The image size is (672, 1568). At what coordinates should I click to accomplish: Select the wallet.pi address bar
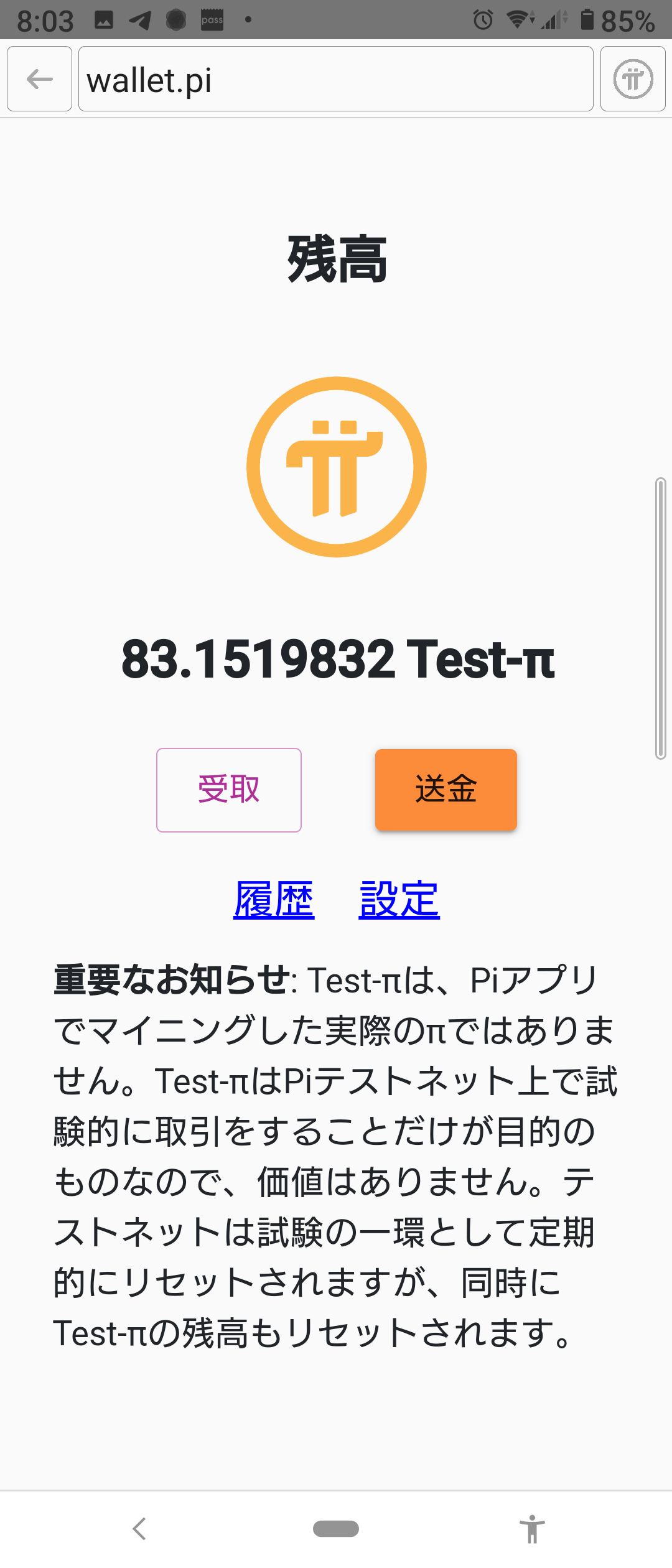tap(336, 78)
